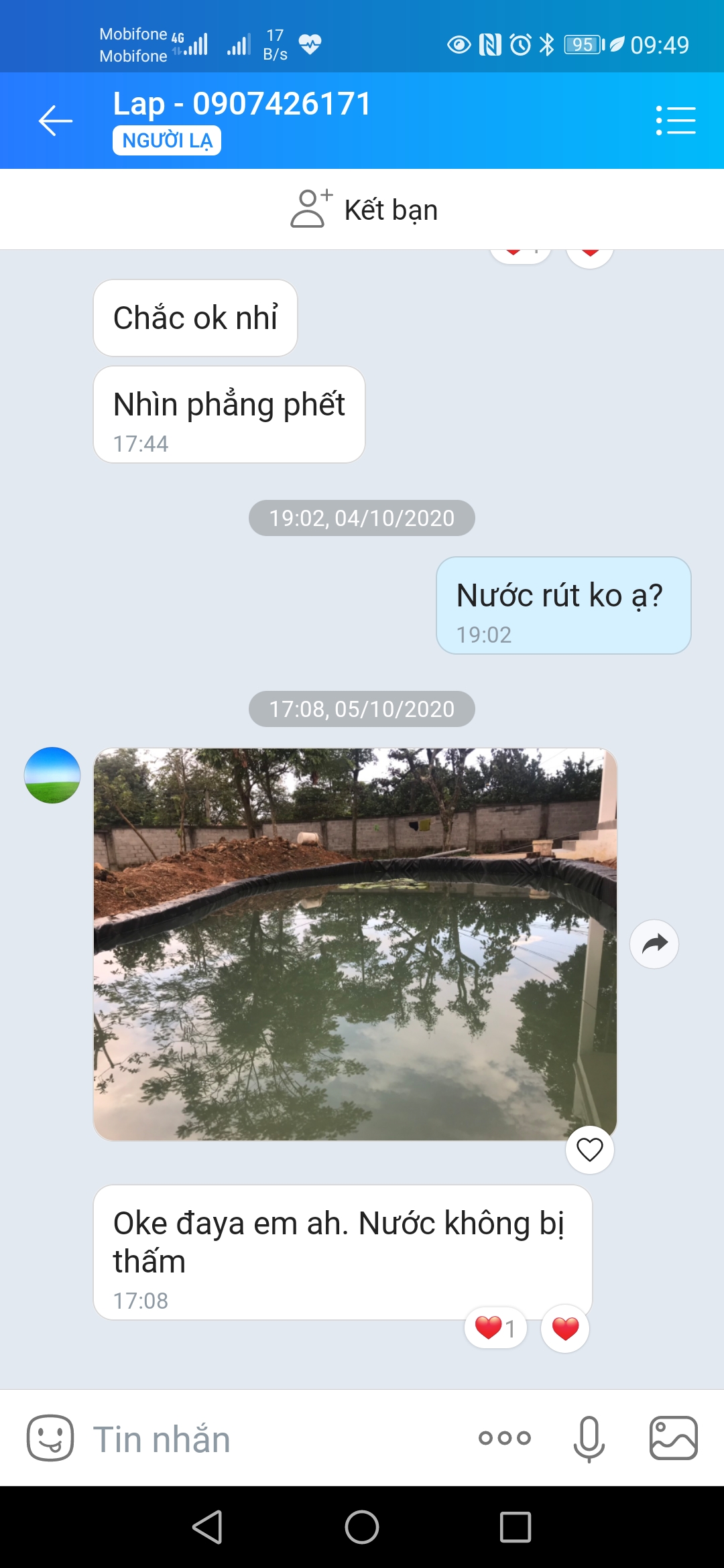Forward the pond photo
724x1568 pixels.
tap(654, 943)
